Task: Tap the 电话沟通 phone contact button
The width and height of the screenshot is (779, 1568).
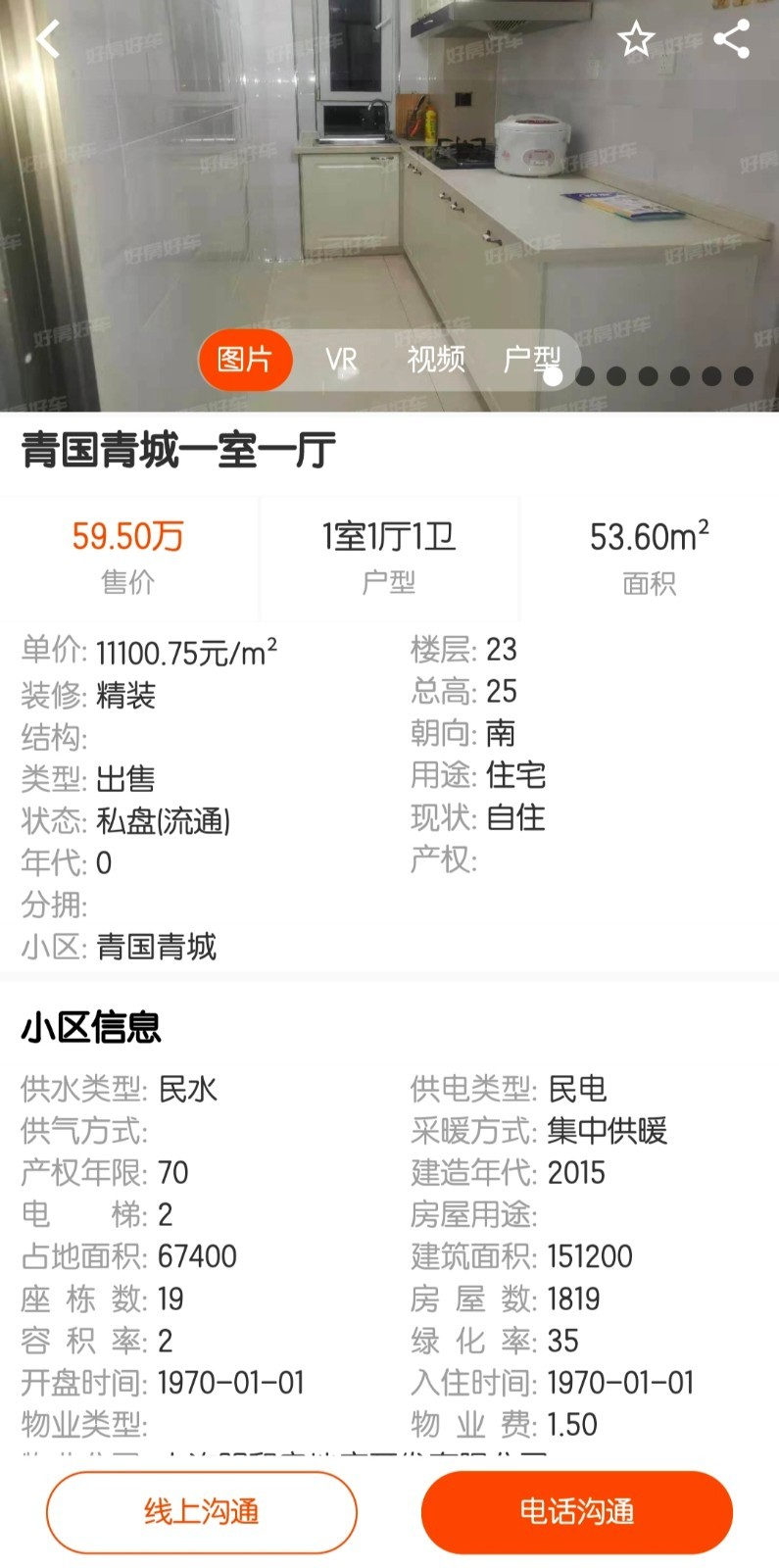Action: coord(576,1512)
